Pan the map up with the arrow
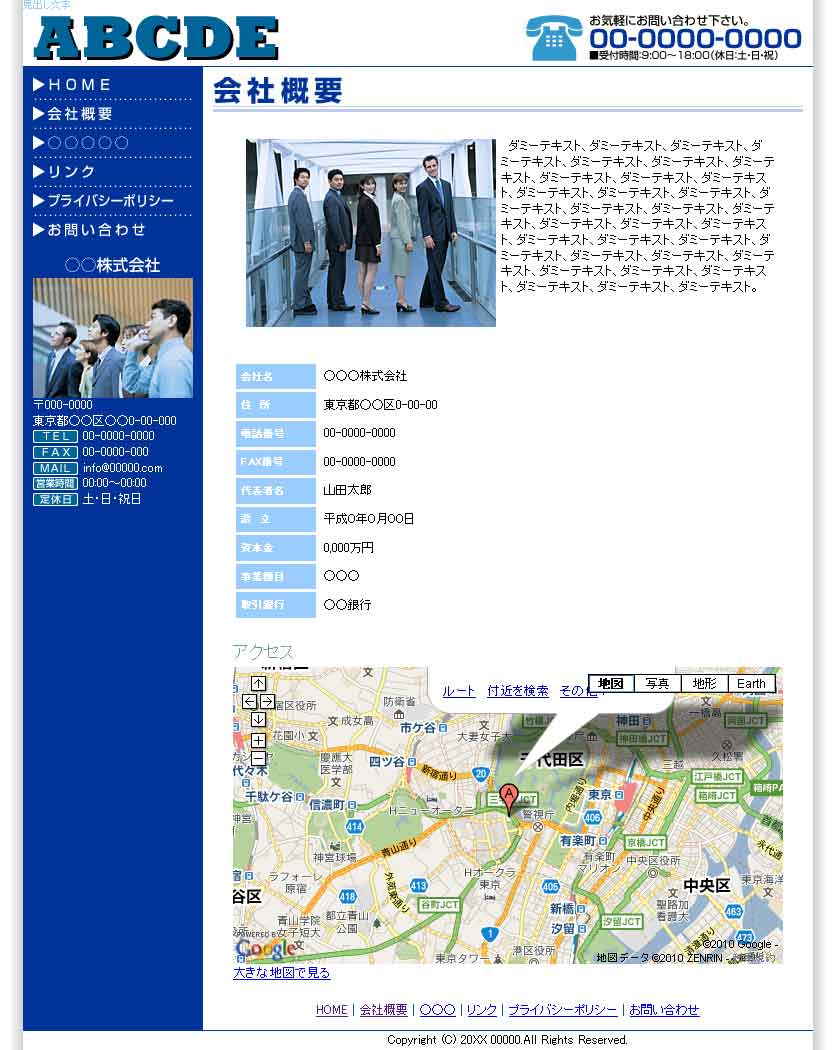This screenshot has width=840, height=1050. [258, 683]
